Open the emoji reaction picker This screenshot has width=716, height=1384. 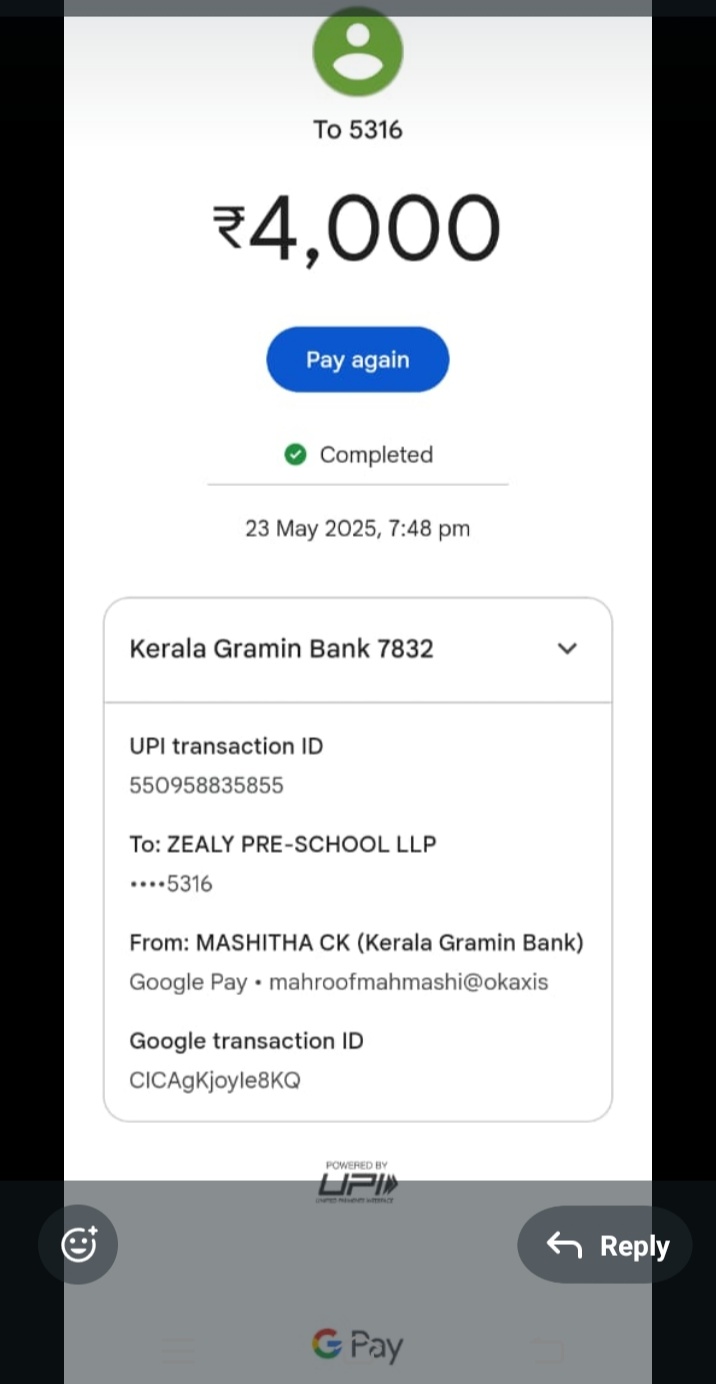(78, 1245)
